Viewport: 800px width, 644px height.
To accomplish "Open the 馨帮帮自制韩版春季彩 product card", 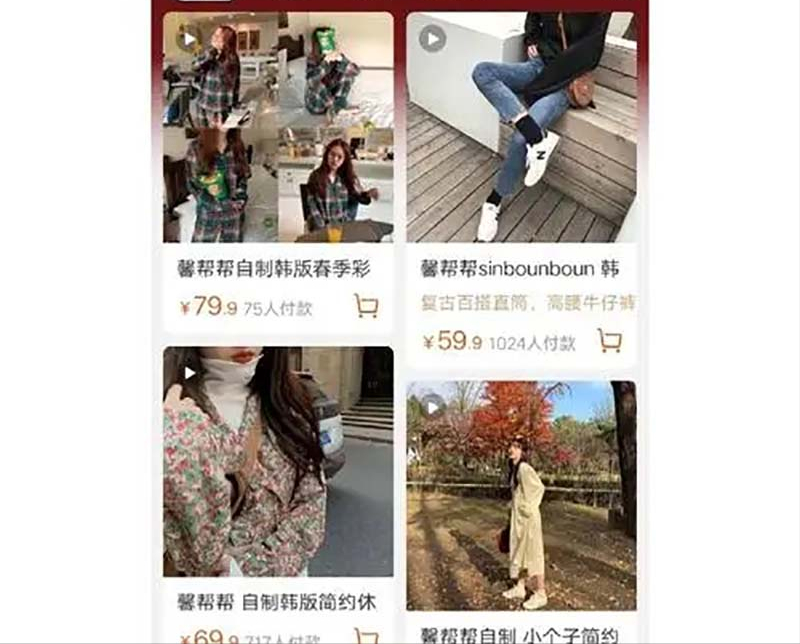I will click(277, 128).
